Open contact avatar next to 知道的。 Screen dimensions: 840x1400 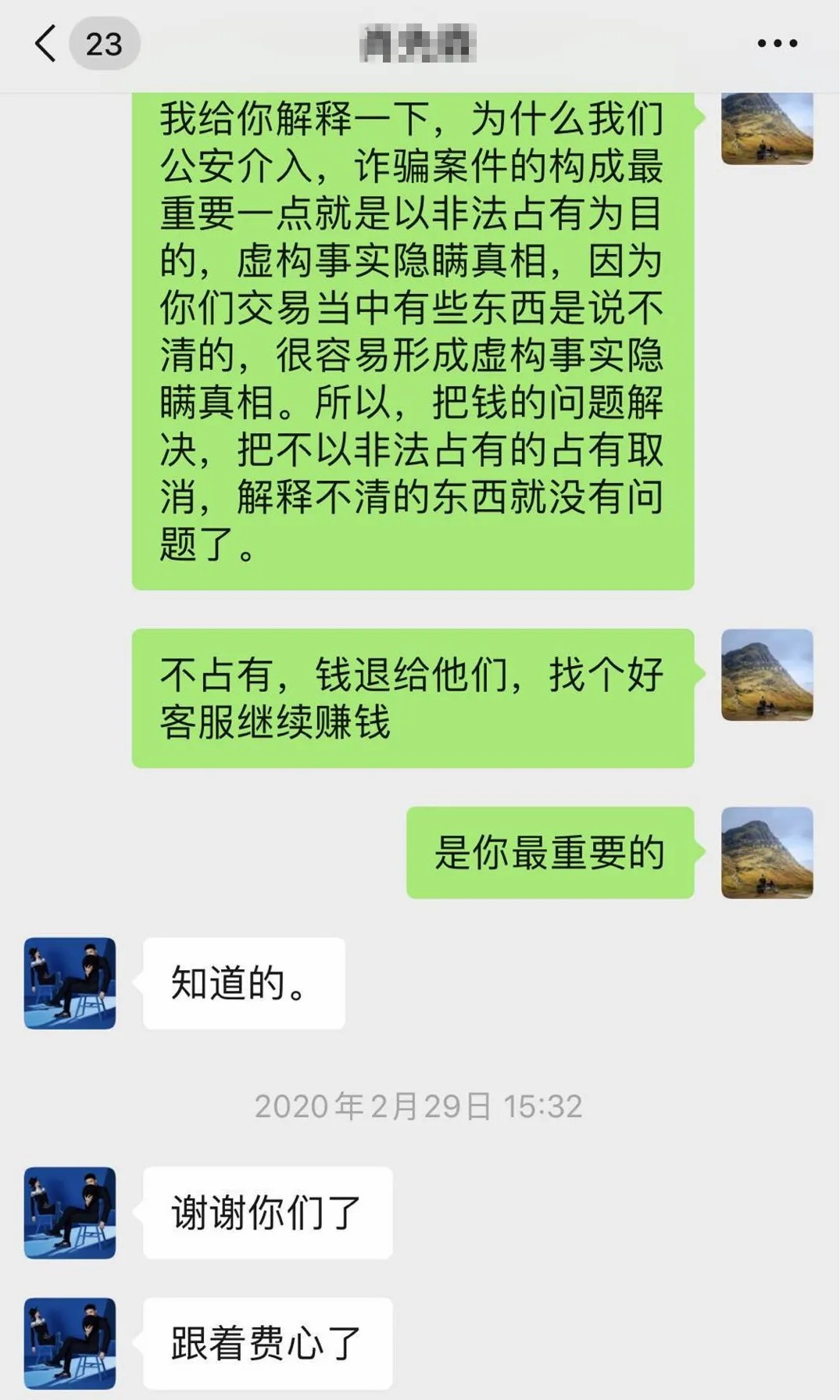(70, 983)
